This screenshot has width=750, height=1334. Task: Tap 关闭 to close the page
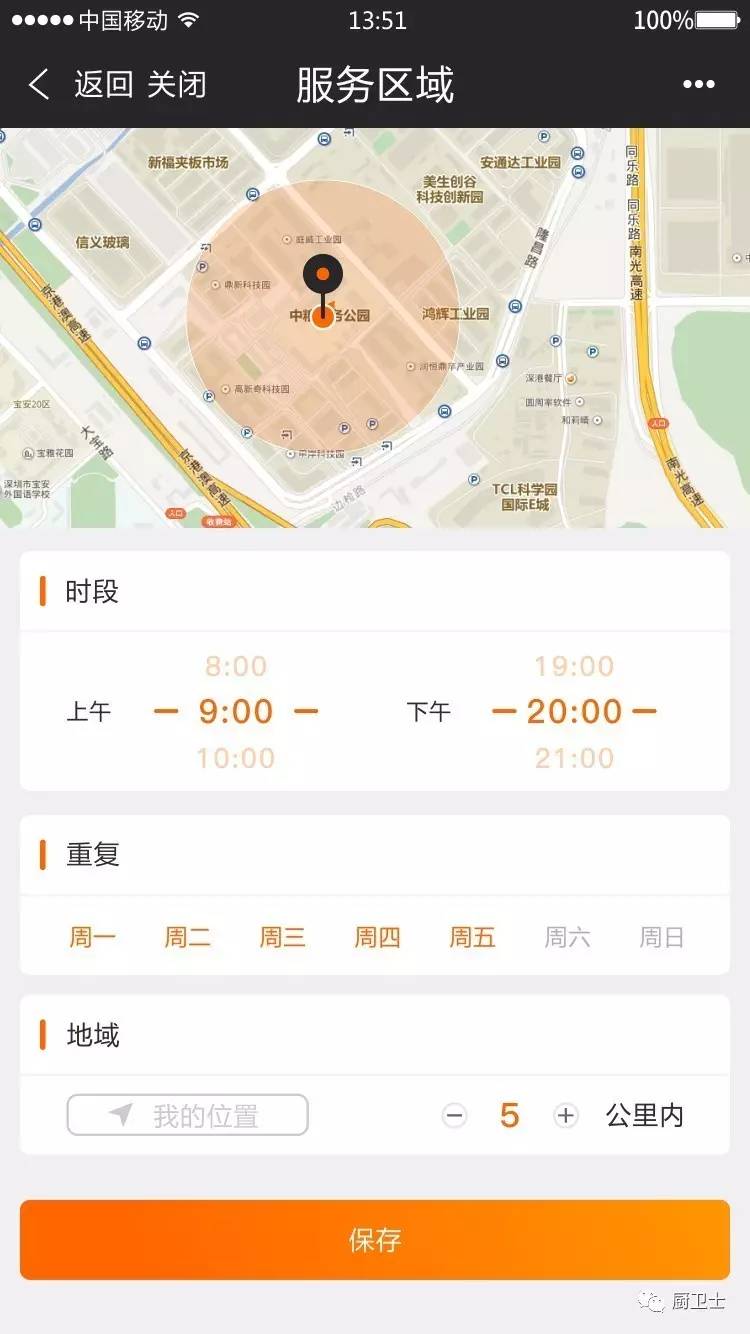[176, 84]
